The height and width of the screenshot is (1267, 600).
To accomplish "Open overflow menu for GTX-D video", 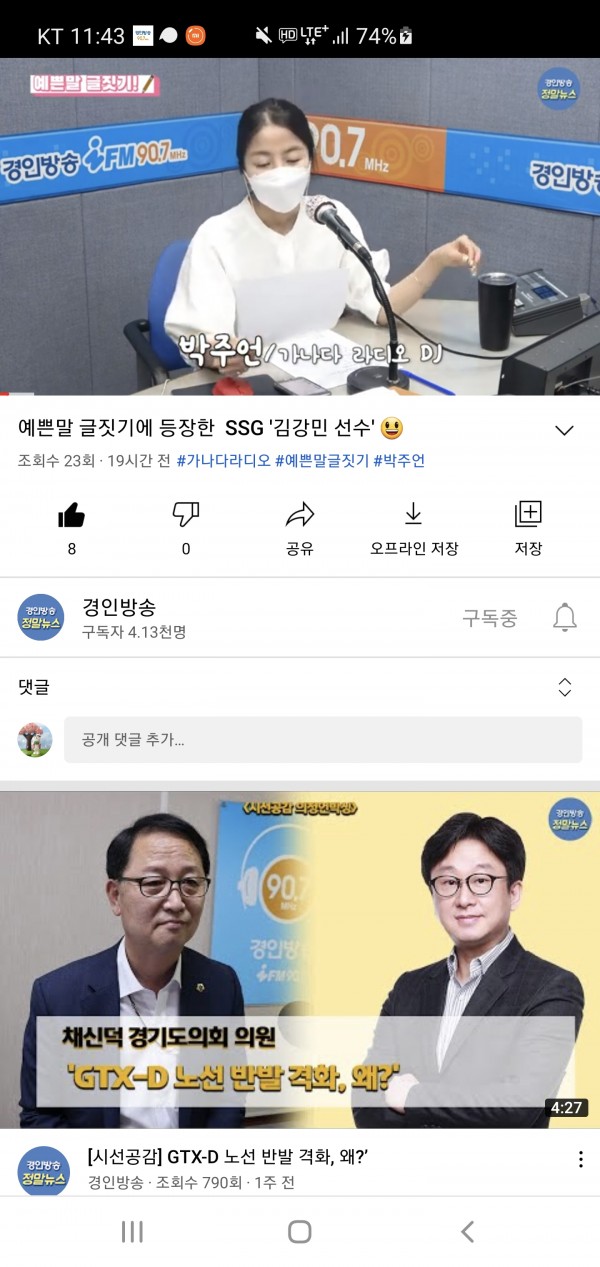I will pos(580,1160).
